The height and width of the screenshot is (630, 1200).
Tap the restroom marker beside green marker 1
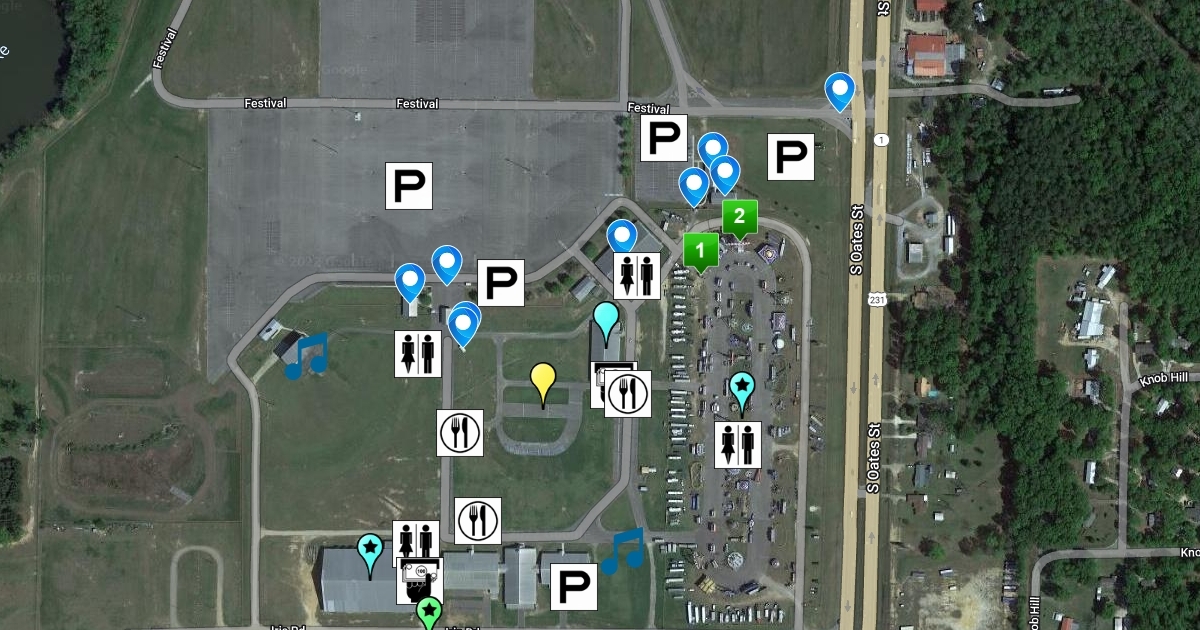click(637, 276)
